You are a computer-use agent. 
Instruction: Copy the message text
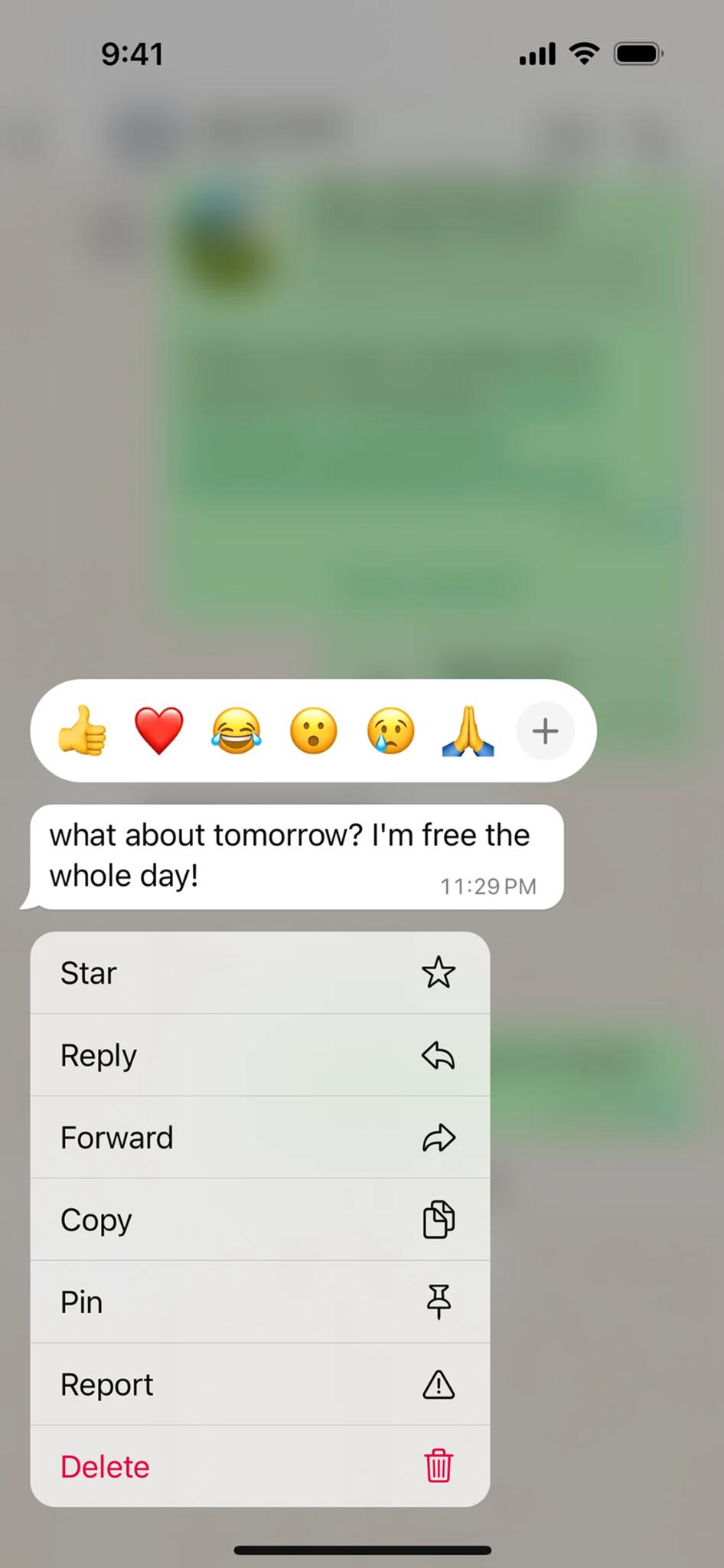coord(260,1220)
